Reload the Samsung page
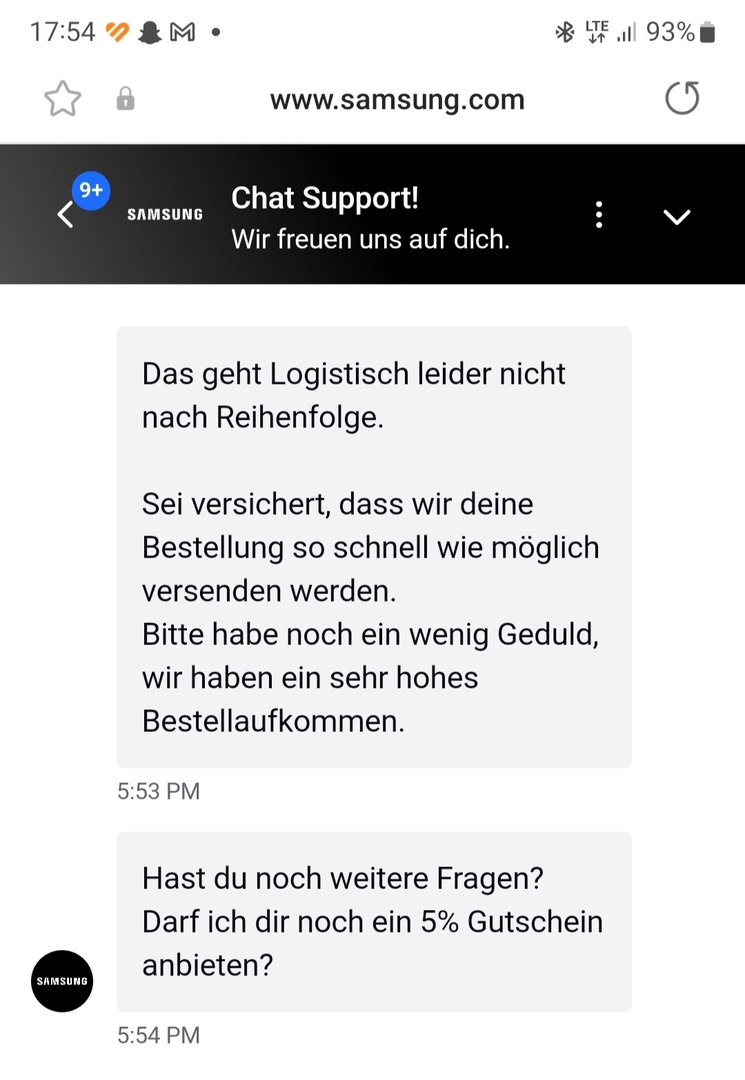 682,99
